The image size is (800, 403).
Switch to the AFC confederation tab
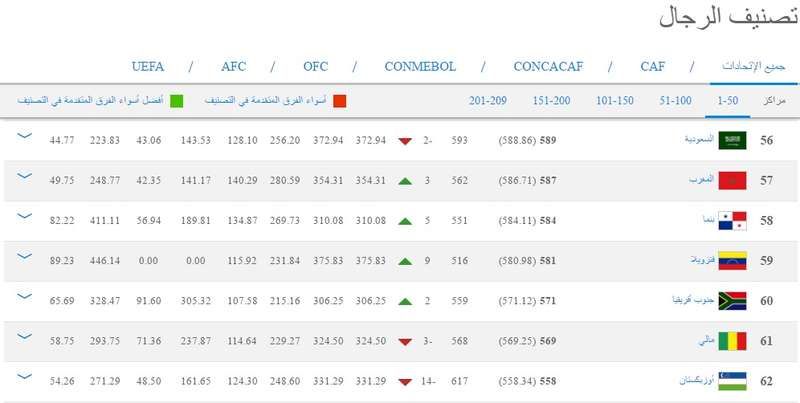[x=233, y=67]
